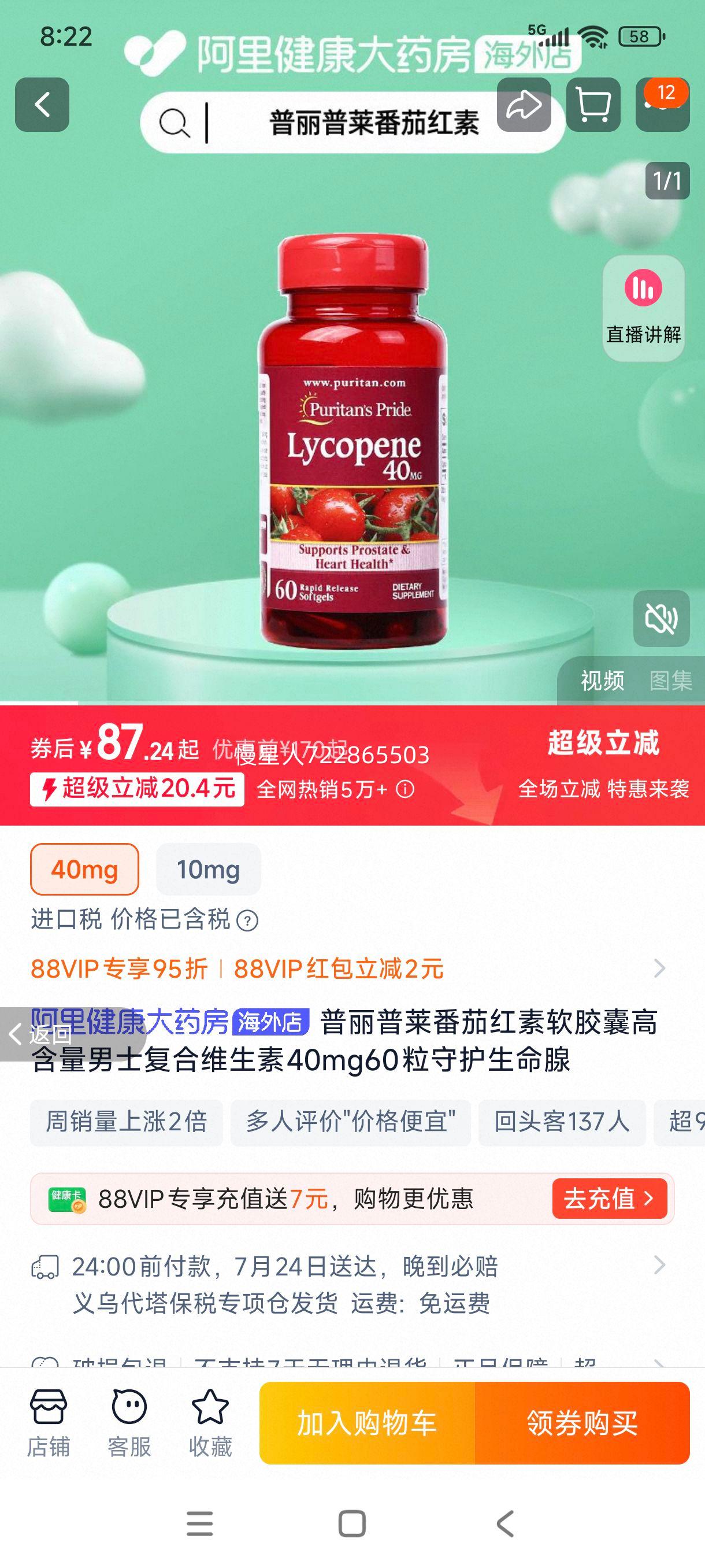Open the shopping cart icon
This screenshot has height=1568, width=705.
tap(593, 106)
